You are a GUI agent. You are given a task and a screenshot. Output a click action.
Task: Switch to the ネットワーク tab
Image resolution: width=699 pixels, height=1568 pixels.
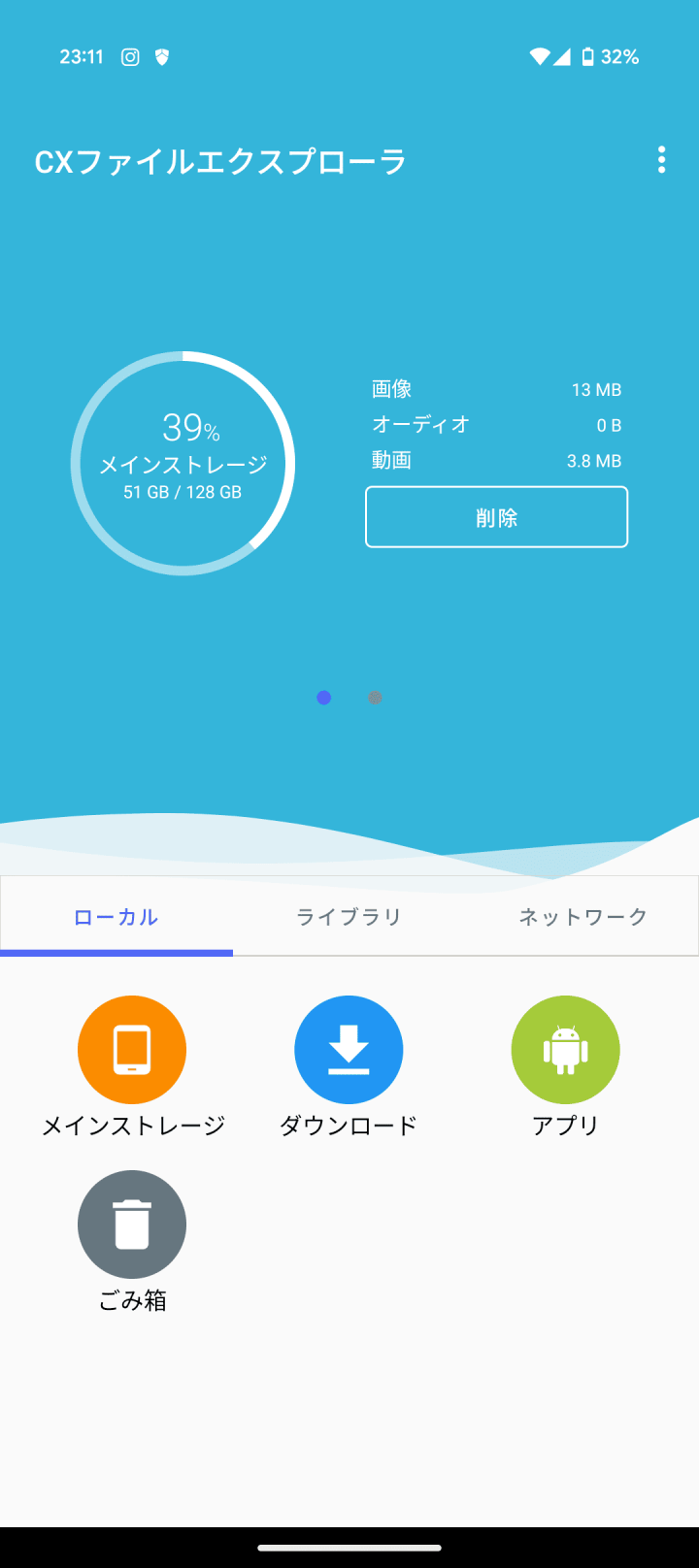(x=582, y=915)
